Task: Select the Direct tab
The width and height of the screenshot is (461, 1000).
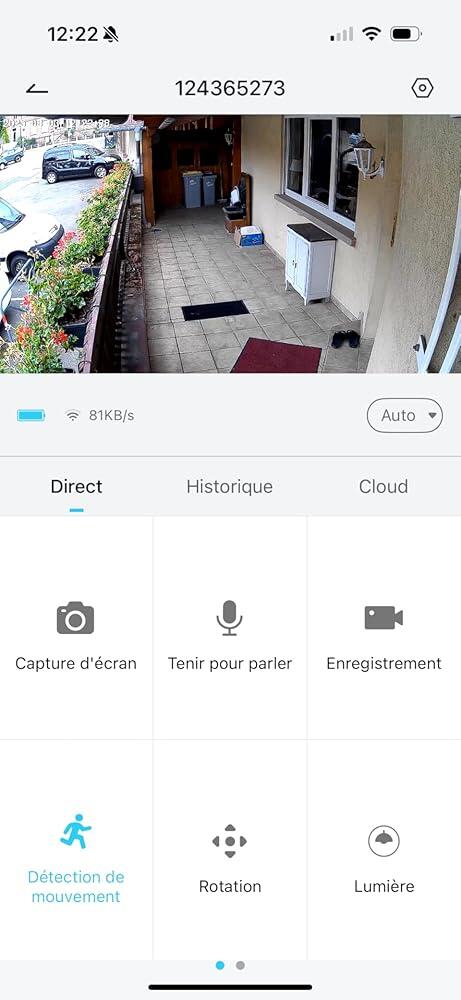Action: pyautogui.click(x=77, y=487)
